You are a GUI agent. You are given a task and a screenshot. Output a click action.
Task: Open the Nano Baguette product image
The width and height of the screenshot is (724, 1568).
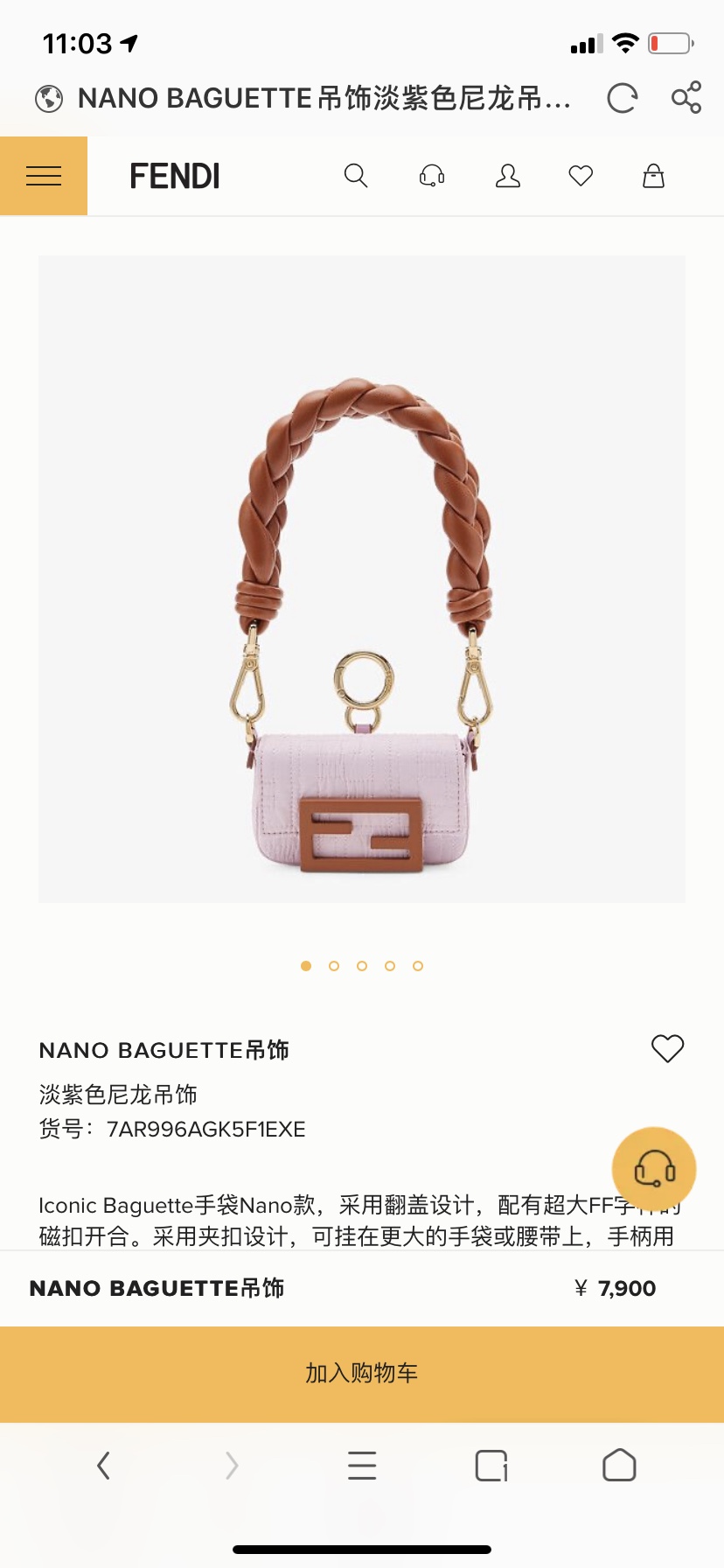pos(362,579)
